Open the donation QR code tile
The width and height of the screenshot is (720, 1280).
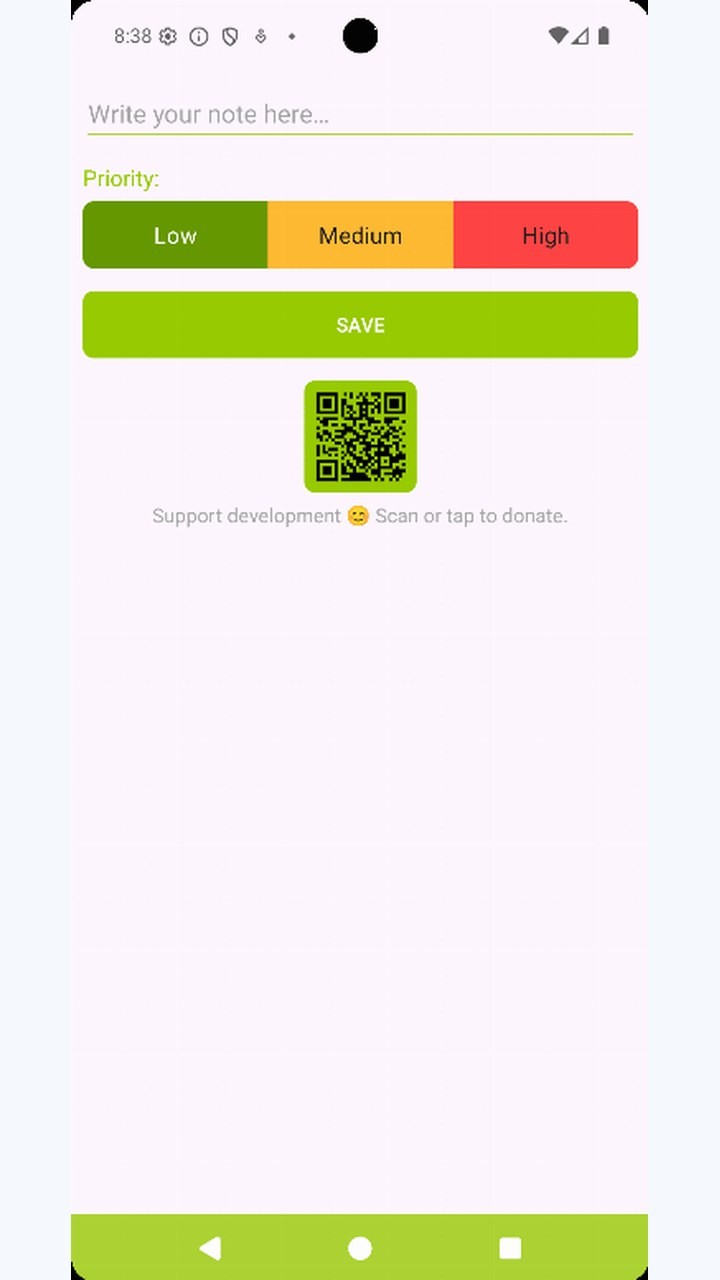(x=360, y=436)
